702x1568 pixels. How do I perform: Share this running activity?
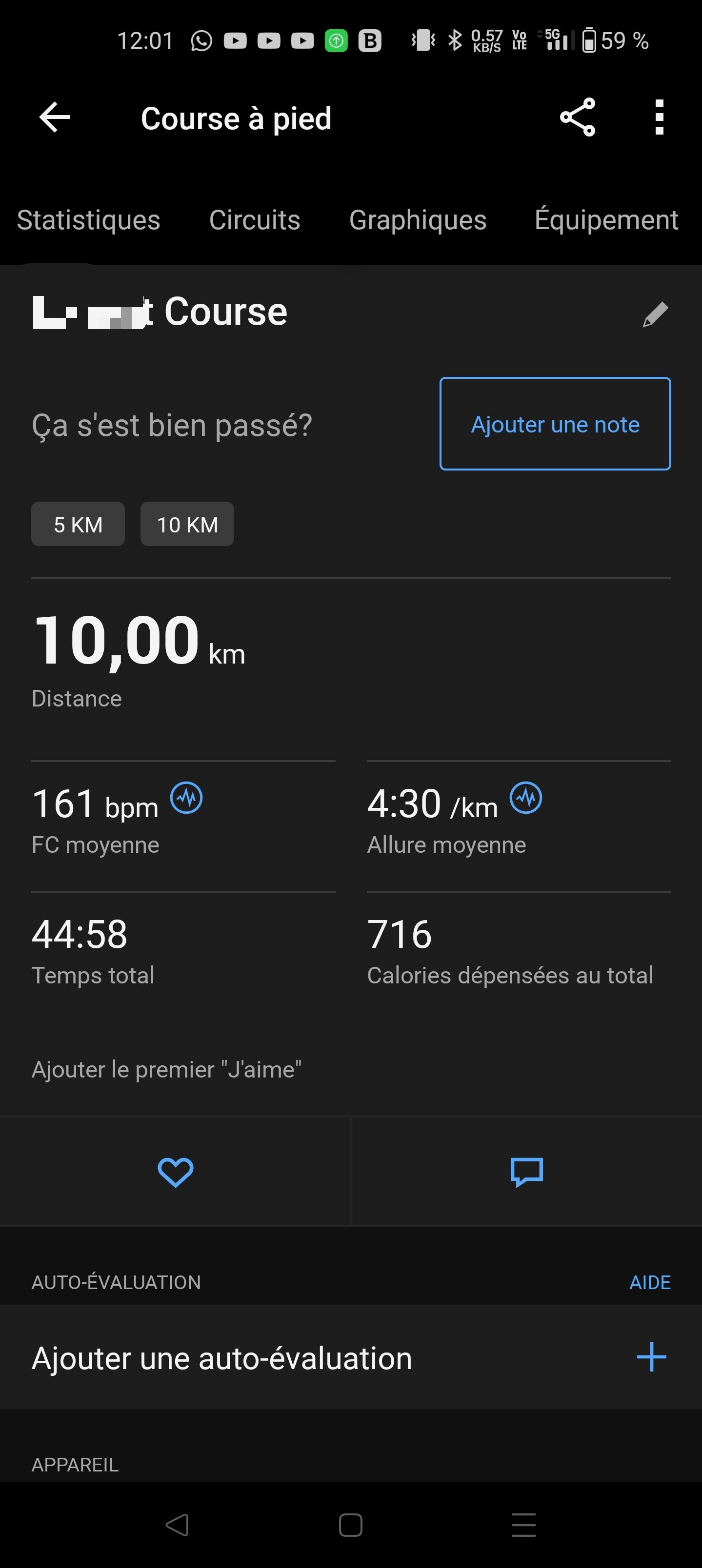(x=577, y=117)
